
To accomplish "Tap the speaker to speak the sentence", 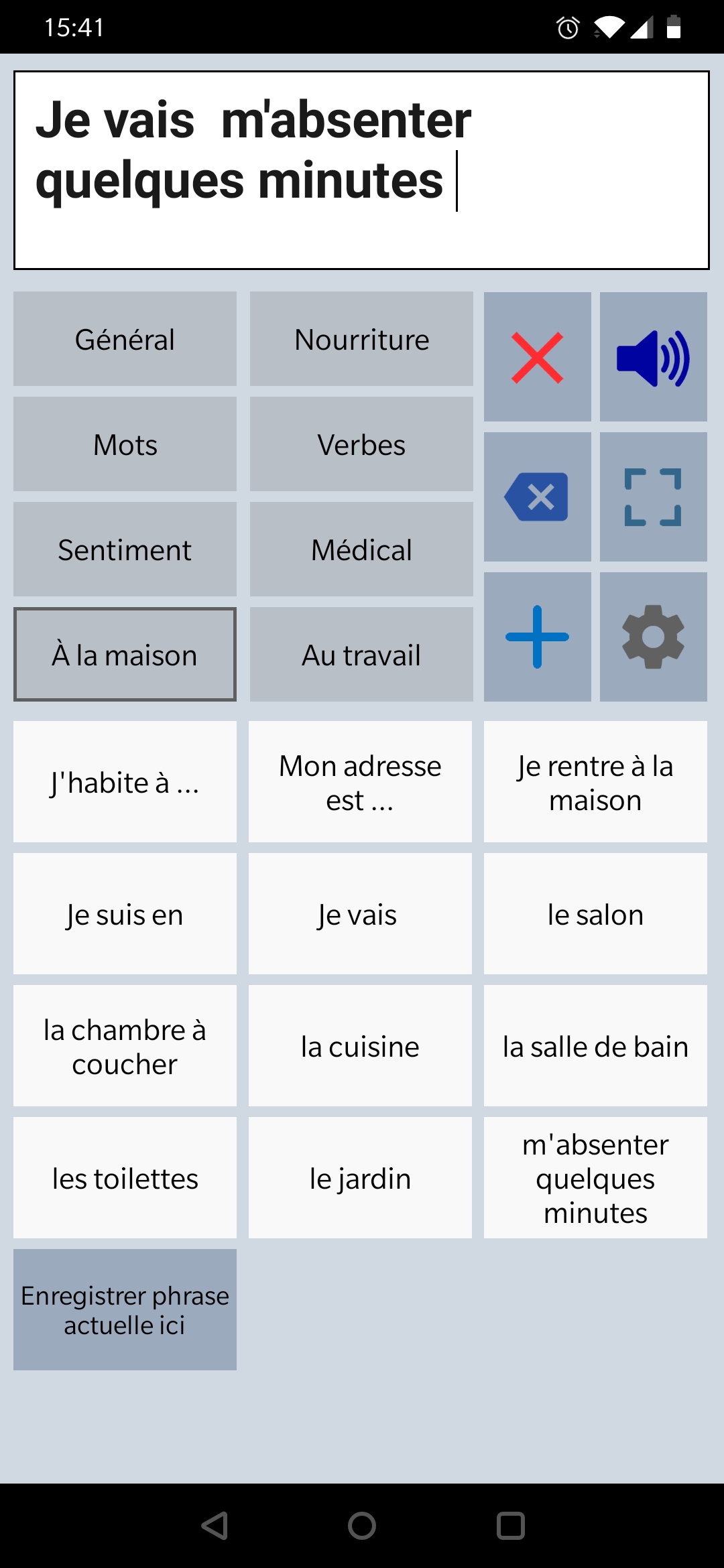I will coord(653,356).
